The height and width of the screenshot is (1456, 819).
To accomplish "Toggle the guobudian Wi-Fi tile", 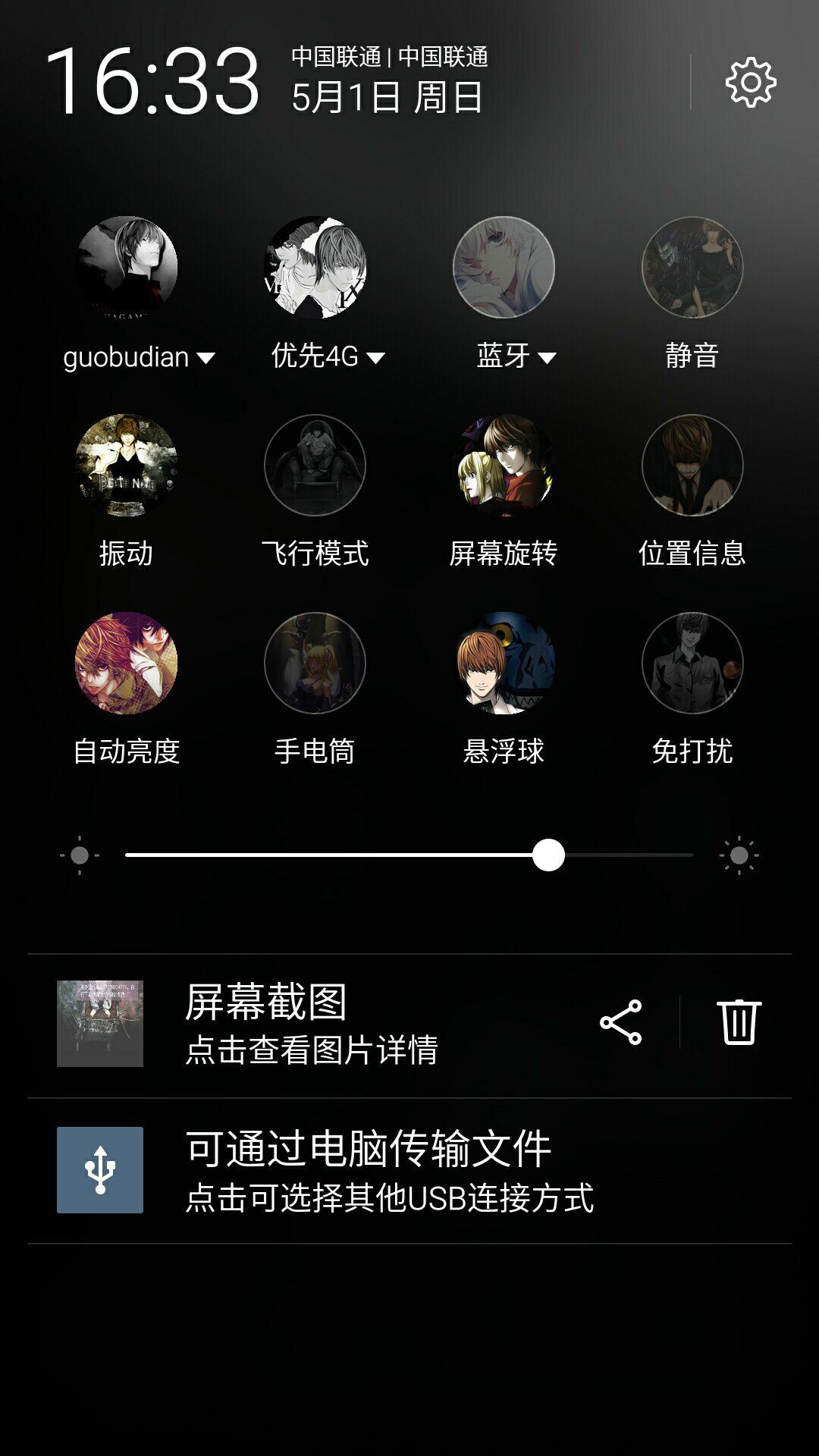I will click(x=126, y=267).
